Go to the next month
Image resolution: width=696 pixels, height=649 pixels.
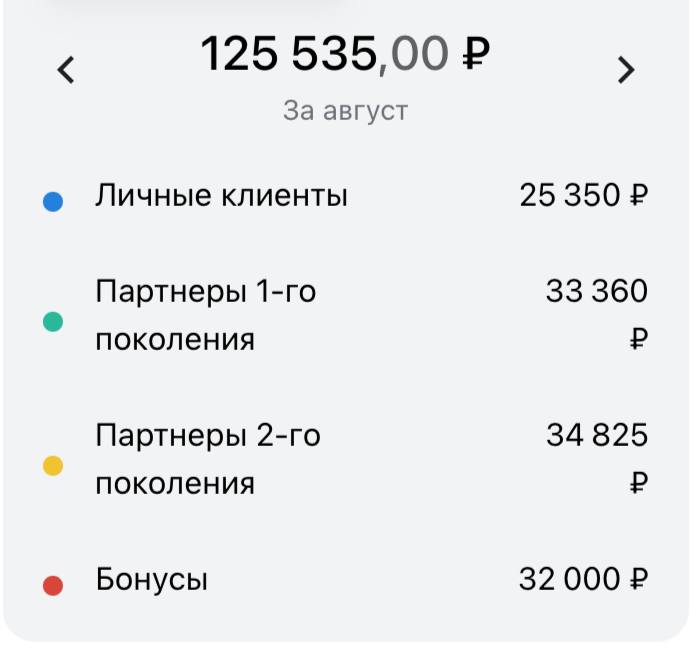coord(626,69)
